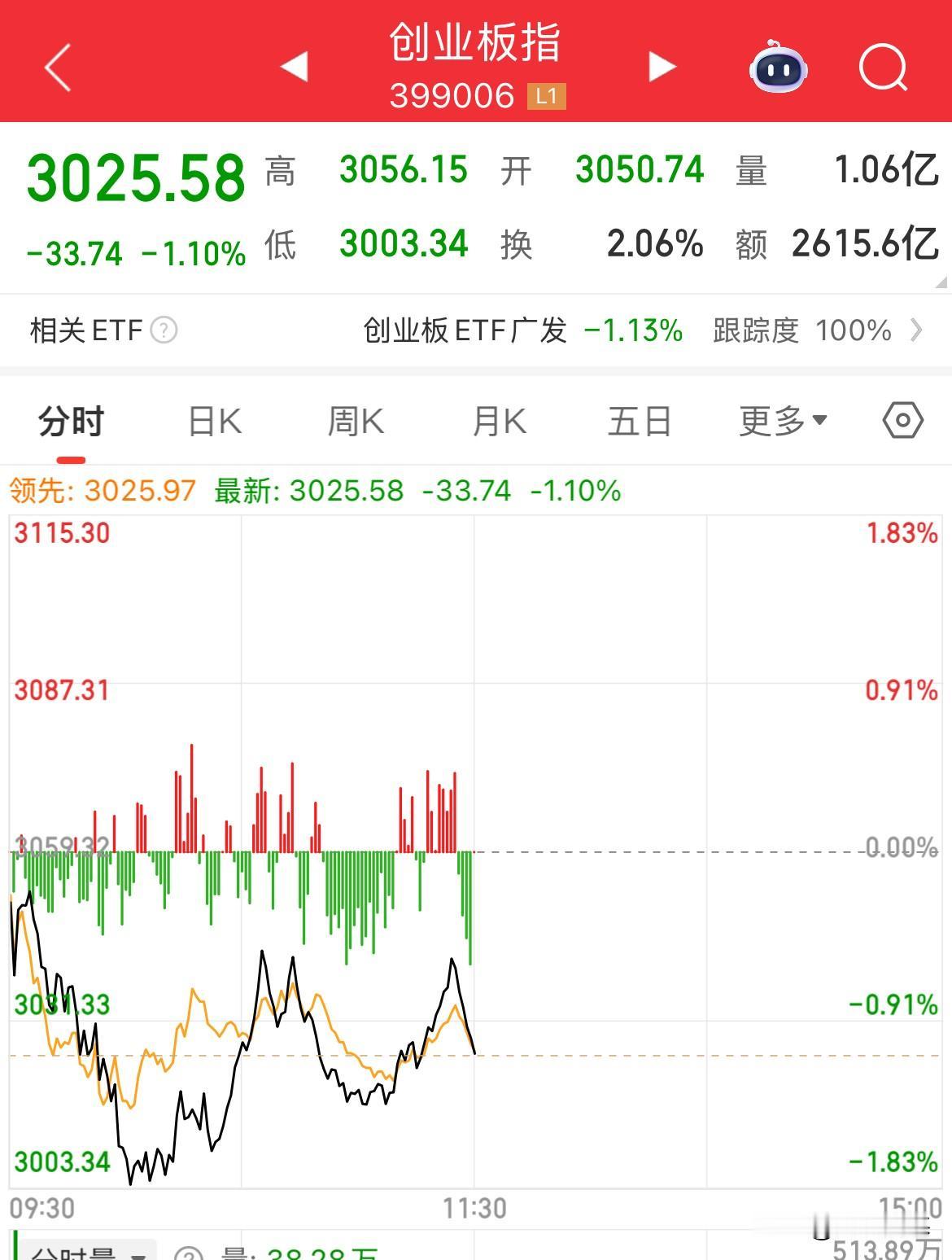
Task: Select the 分时 chart tab
Action: coord(71,422)
